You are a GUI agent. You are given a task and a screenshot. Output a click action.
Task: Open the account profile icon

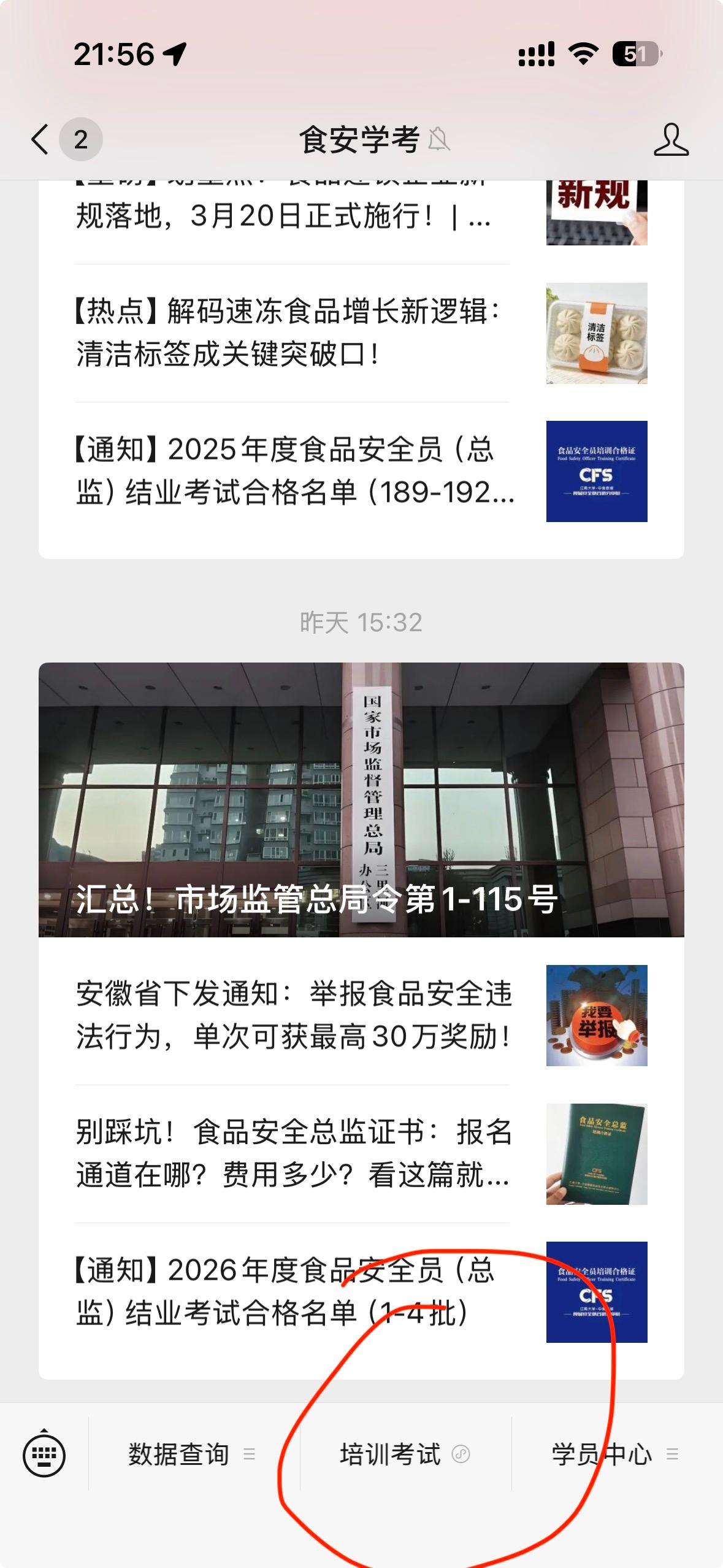pyautogui.click(x=671, y=139)
